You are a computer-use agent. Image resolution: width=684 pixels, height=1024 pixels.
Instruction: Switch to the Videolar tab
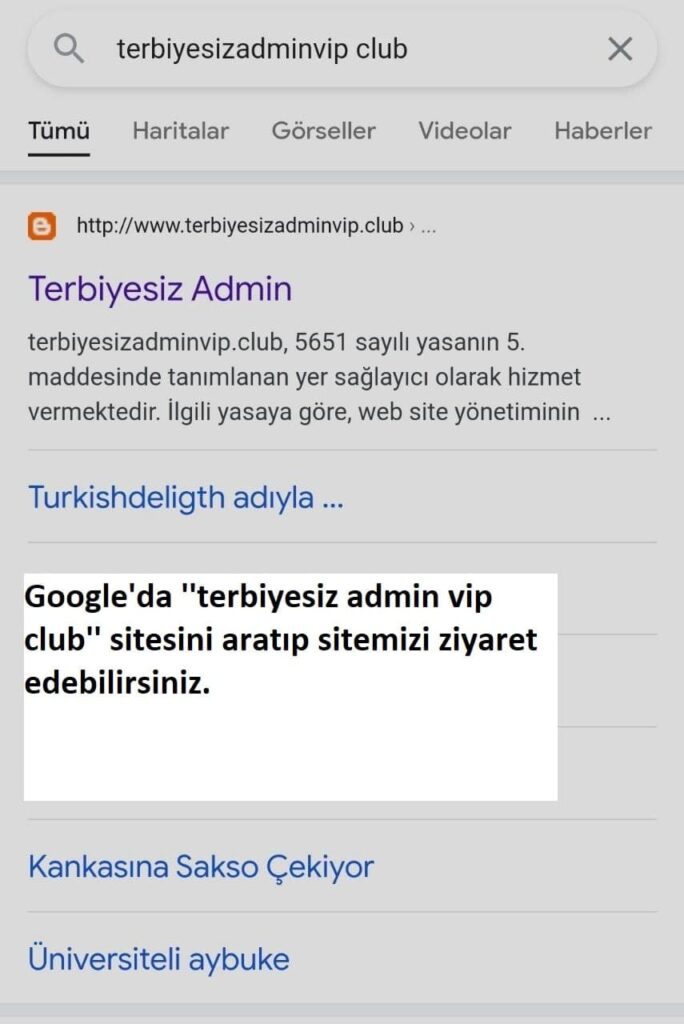point(464,131)
